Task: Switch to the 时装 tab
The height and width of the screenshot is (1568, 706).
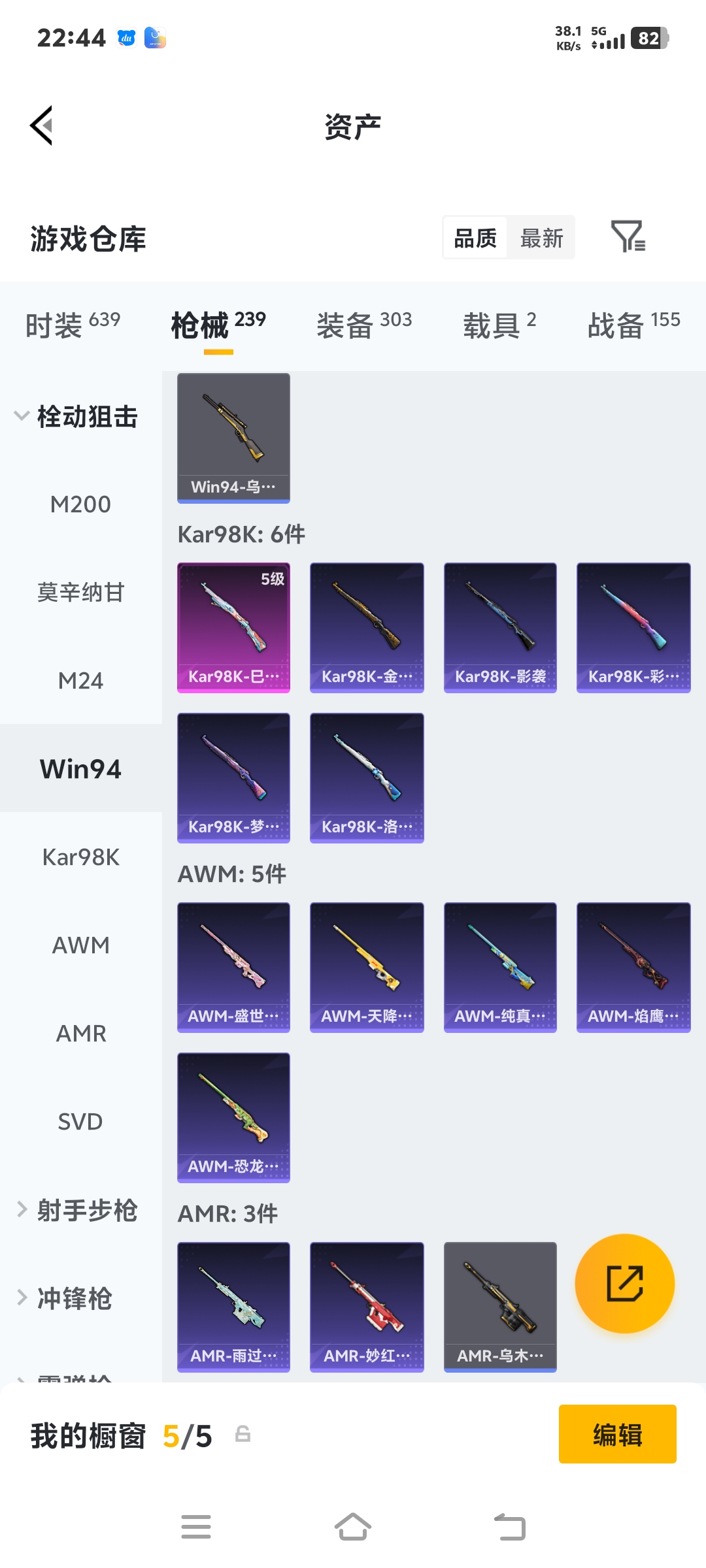Action: click(x=73, y=325)
